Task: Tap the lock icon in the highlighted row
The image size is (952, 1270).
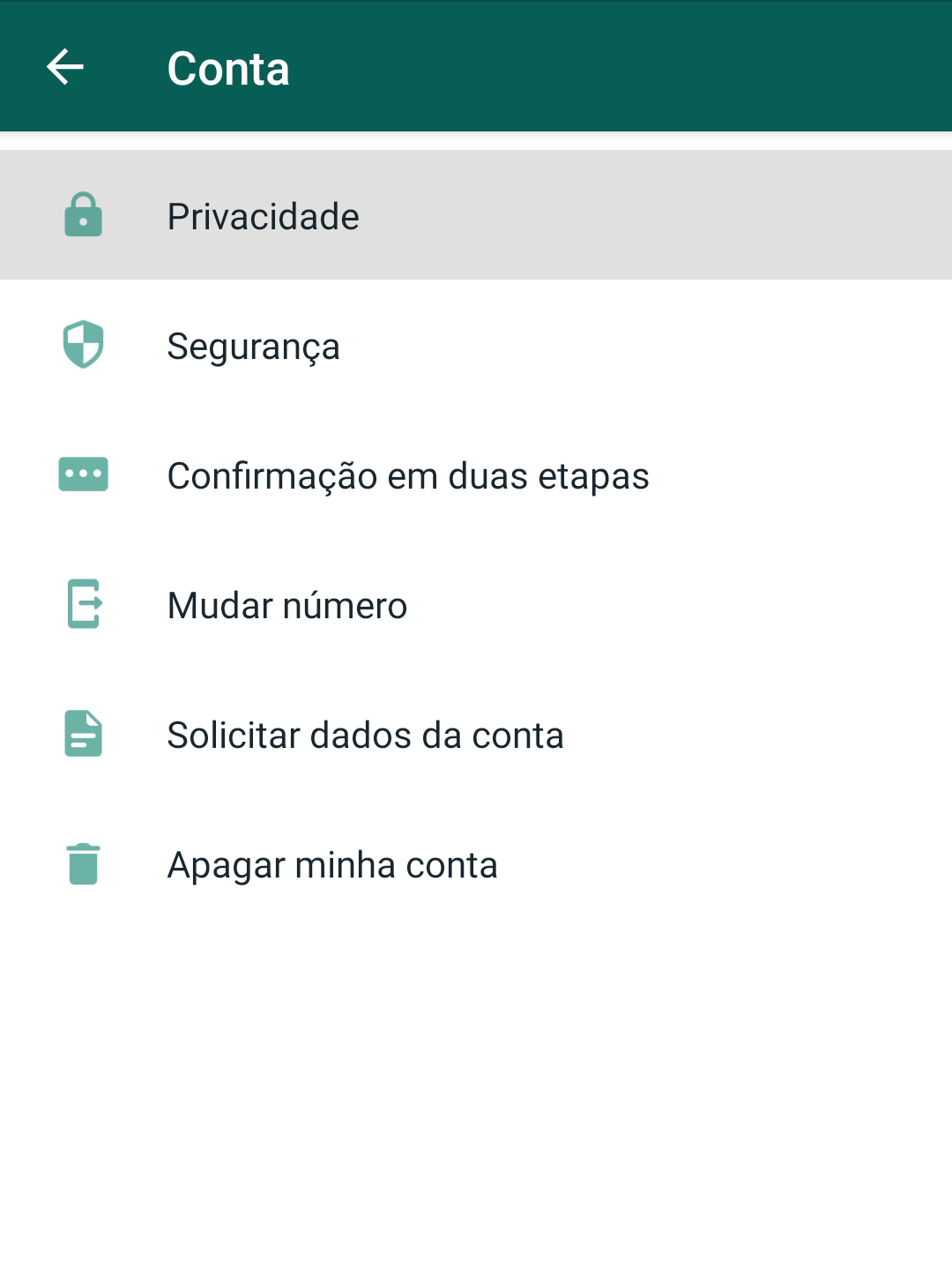Action: click(x=84, y=214)
